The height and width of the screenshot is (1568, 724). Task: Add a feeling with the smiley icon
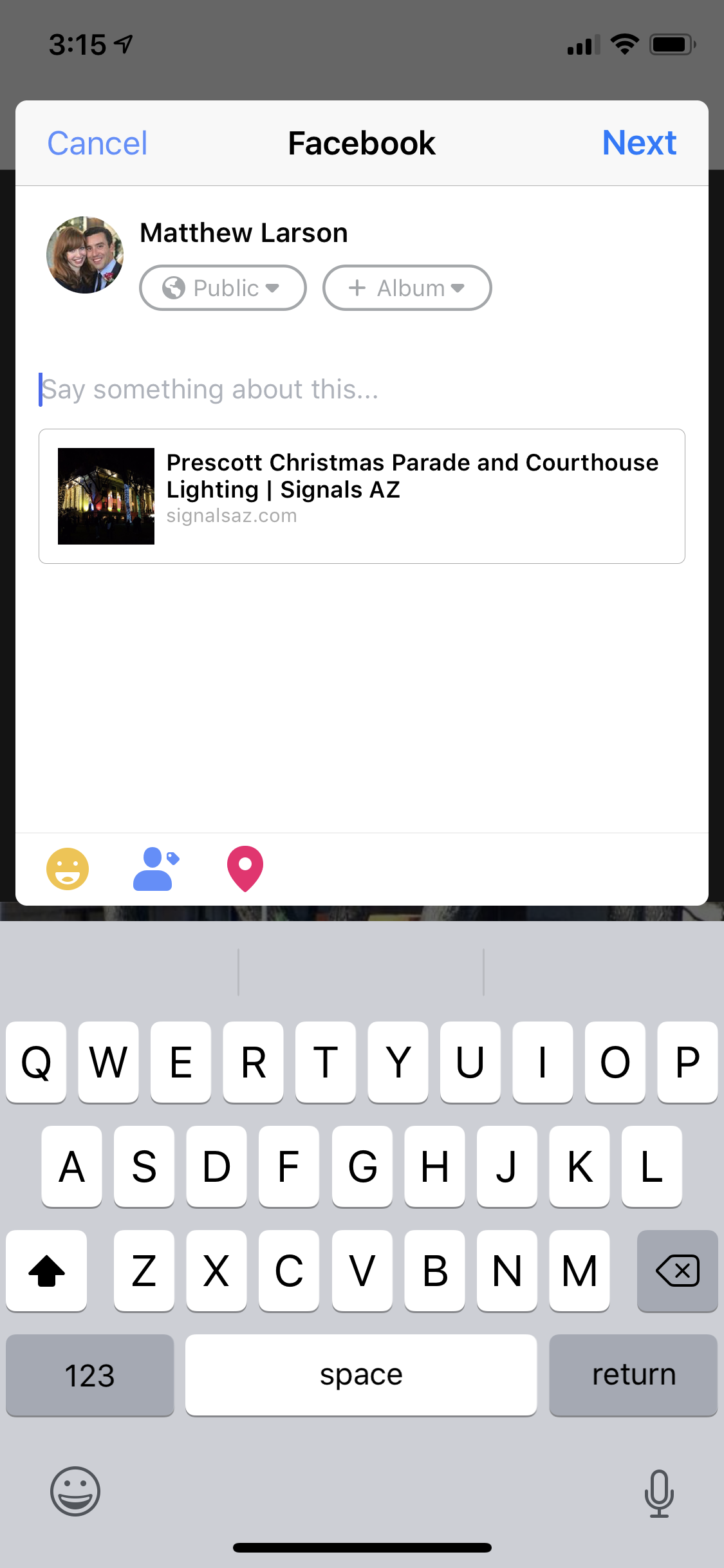[68, 869]
